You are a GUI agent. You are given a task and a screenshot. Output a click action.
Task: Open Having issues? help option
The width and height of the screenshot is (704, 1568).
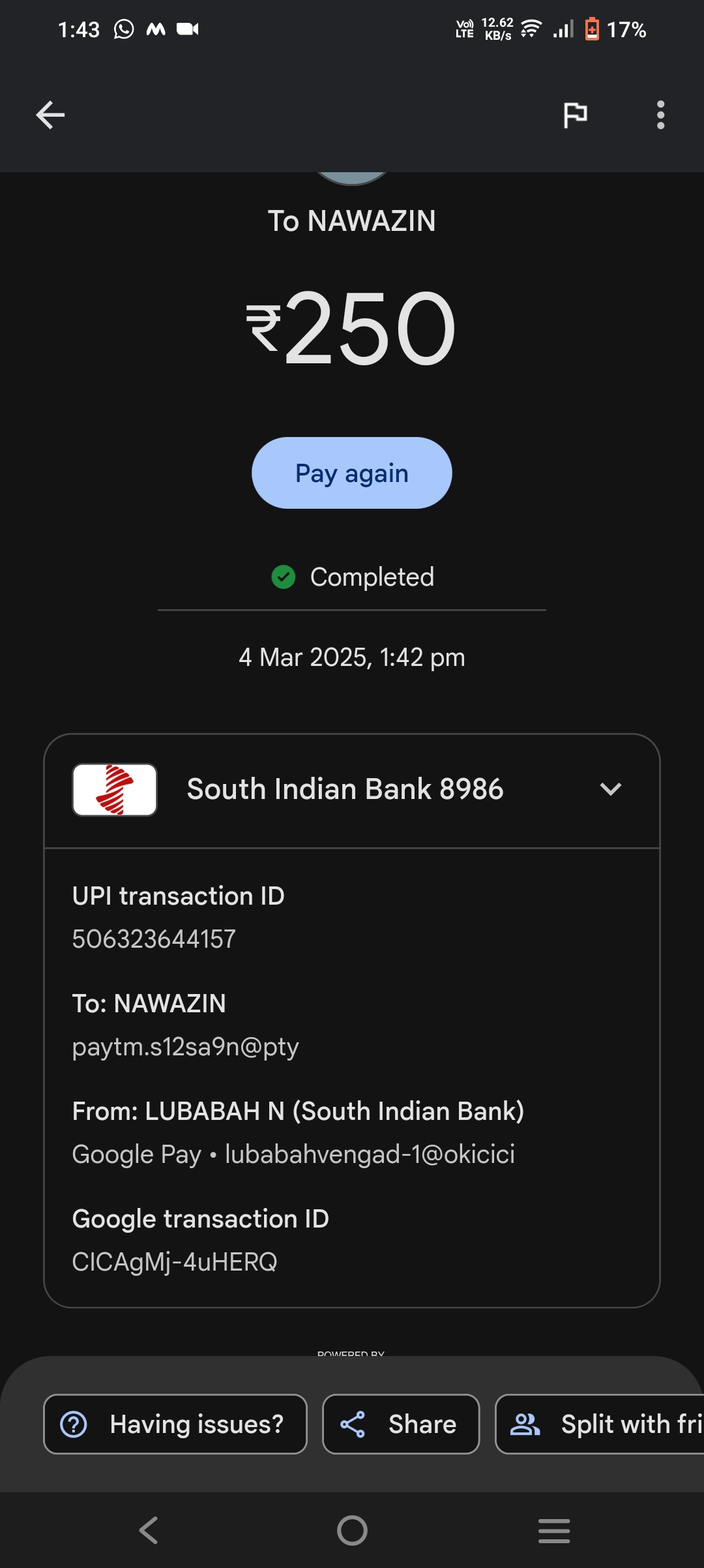click(175, 1424)
